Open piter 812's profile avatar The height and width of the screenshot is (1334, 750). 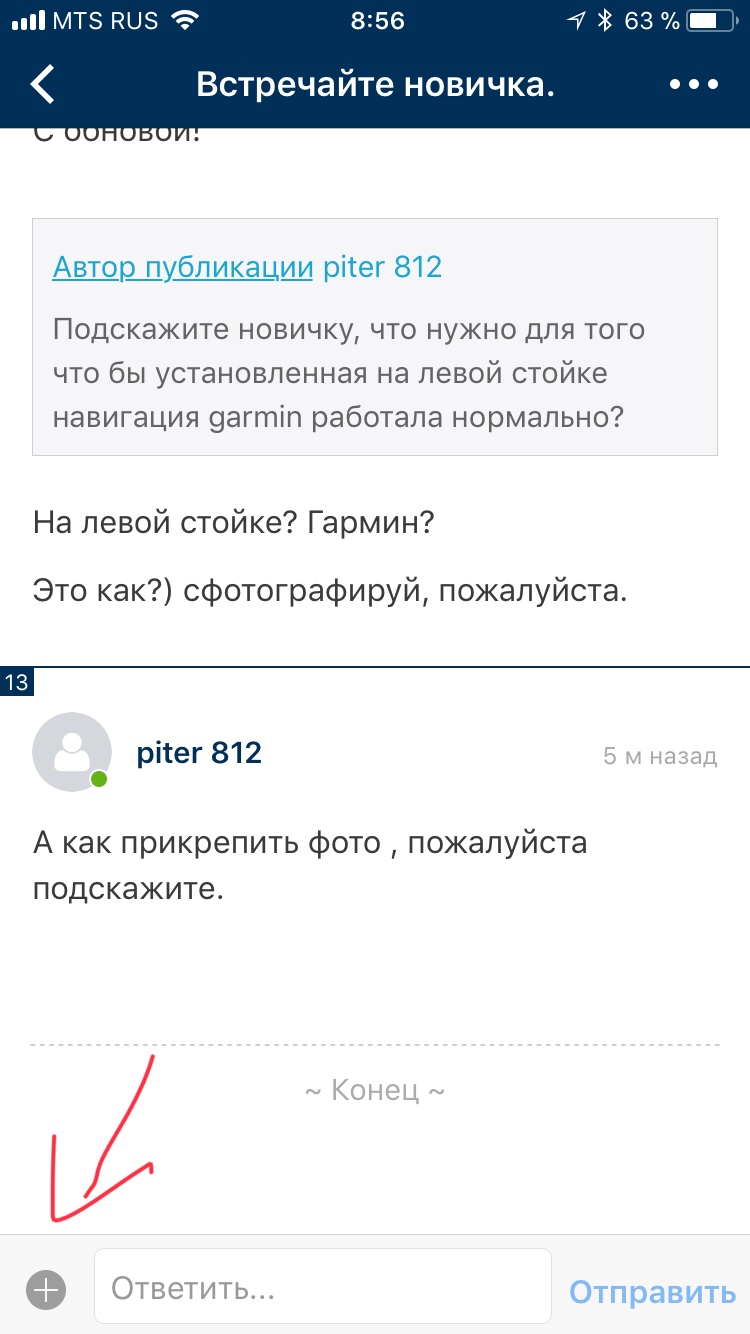pos(71,752)
